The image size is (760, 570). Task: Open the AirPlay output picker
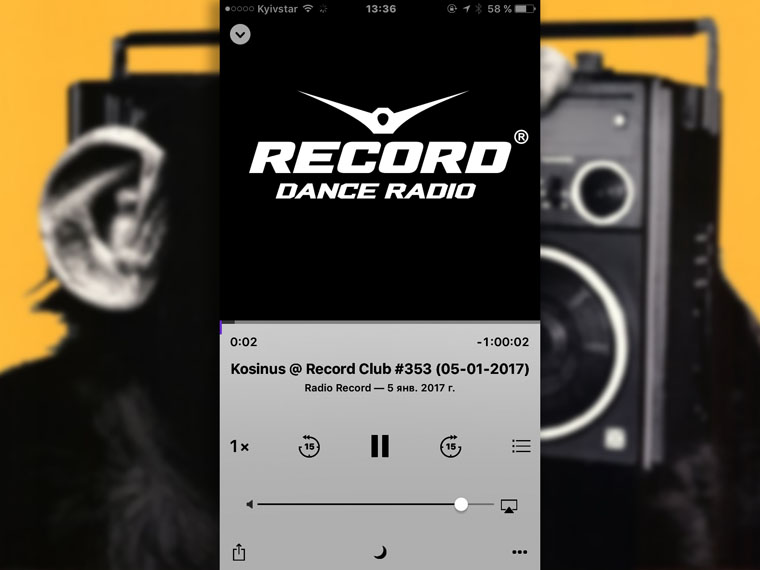pos(509,506)
